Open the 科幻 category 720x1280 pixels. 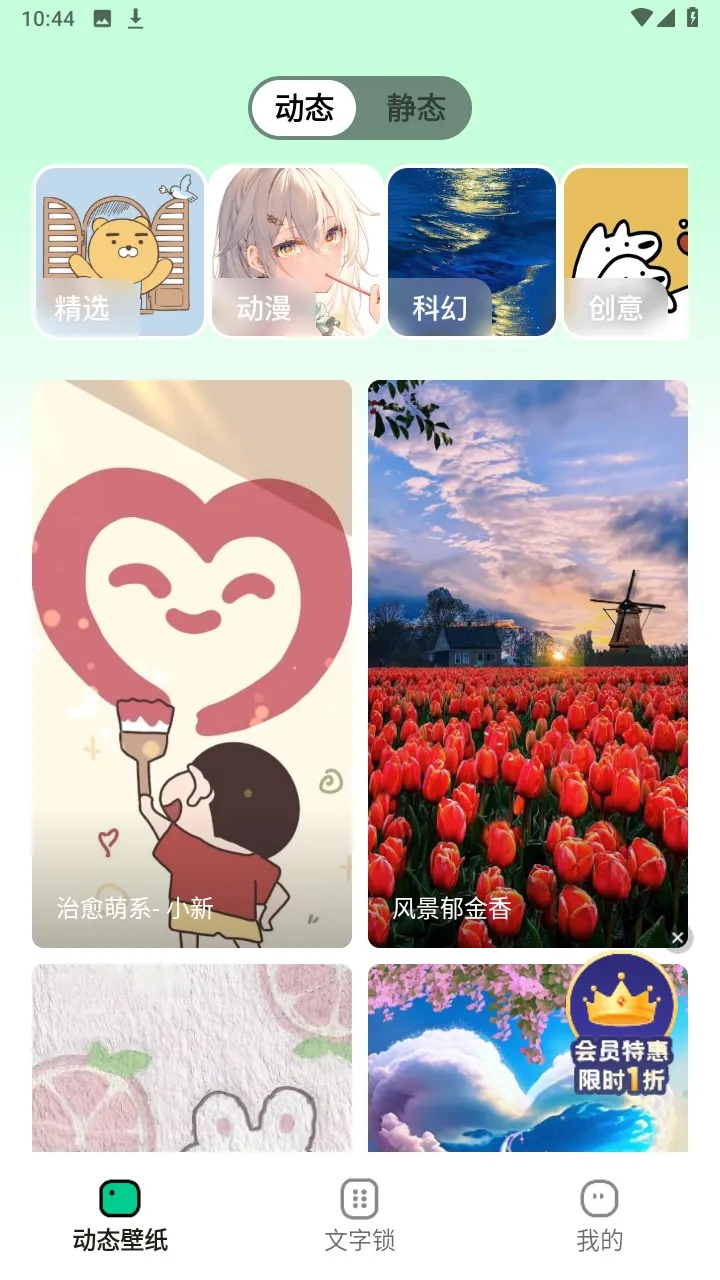pos(472,252)
